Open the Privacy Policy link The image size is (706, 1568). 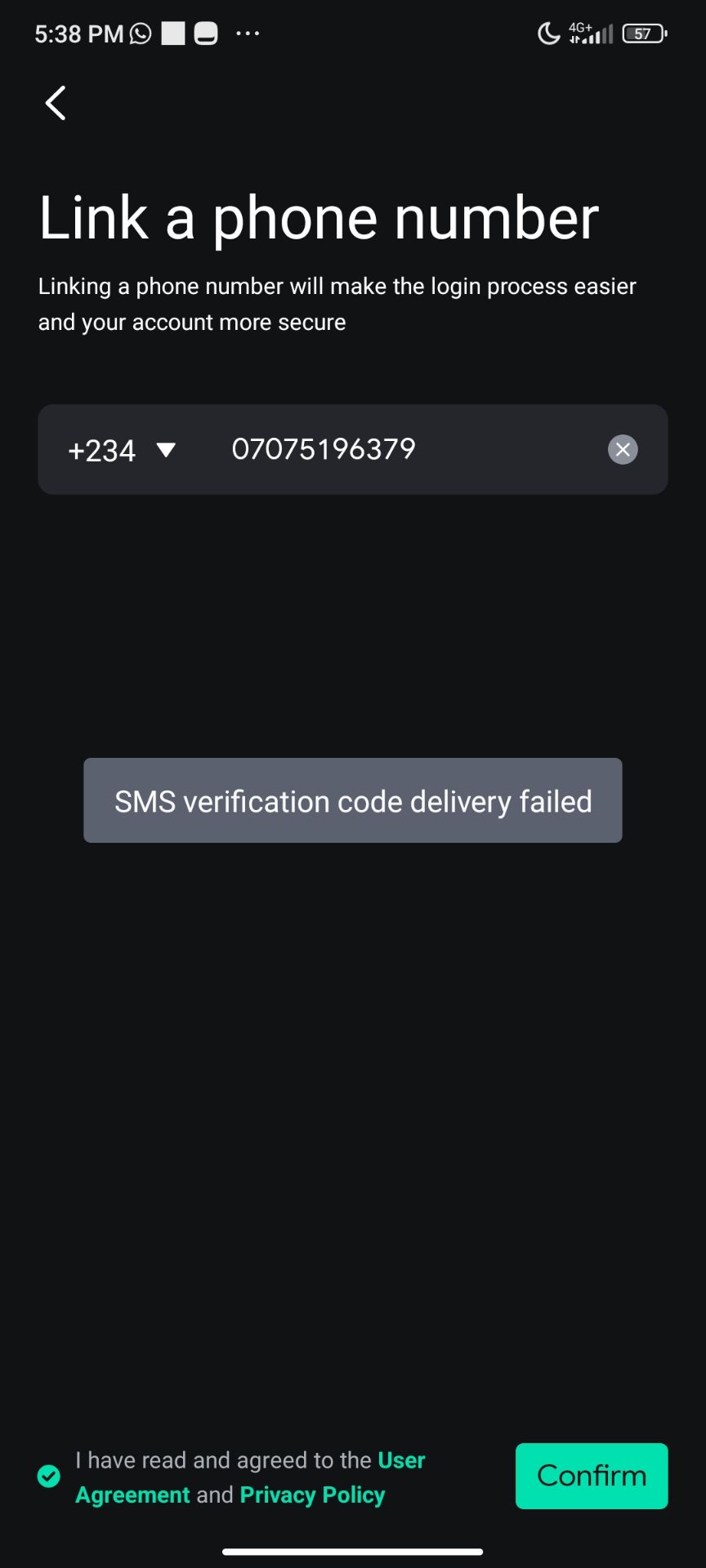312,1494
